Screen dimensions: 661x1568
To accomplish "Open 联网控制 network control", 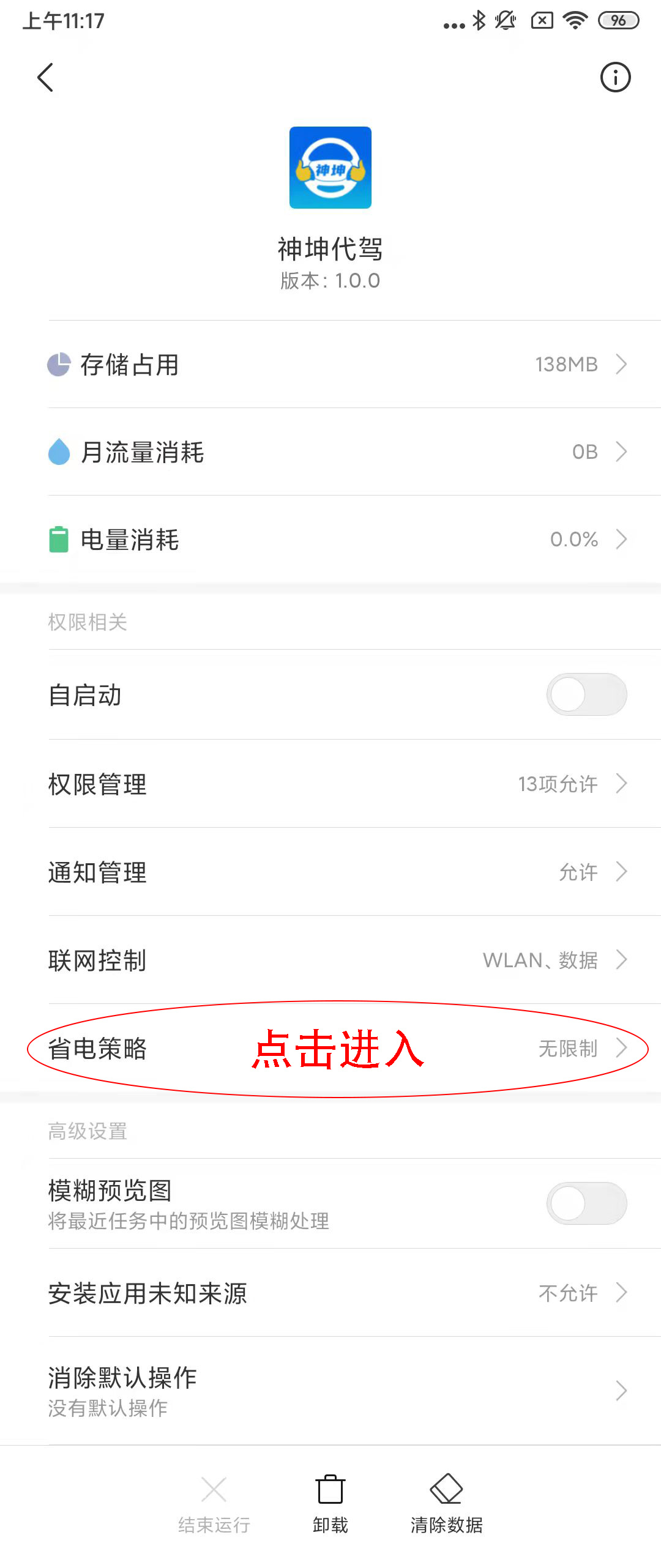I will [337, 960].
